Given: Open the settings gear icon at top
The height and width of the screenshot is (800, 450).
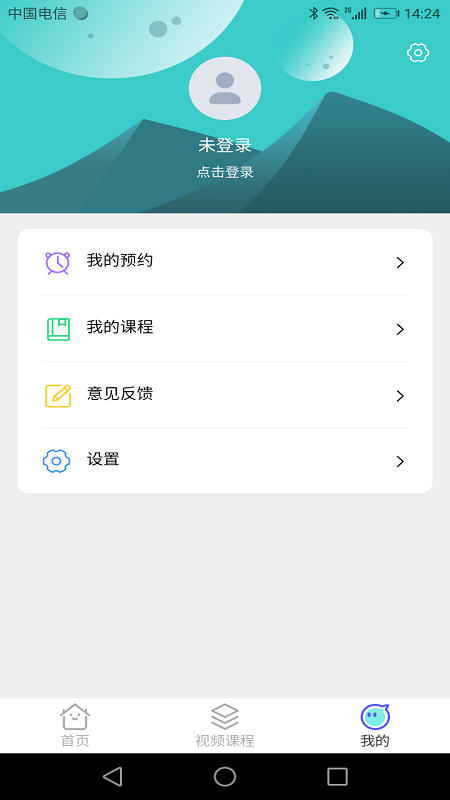Looking at the screenshot, I should coord(418,53).
